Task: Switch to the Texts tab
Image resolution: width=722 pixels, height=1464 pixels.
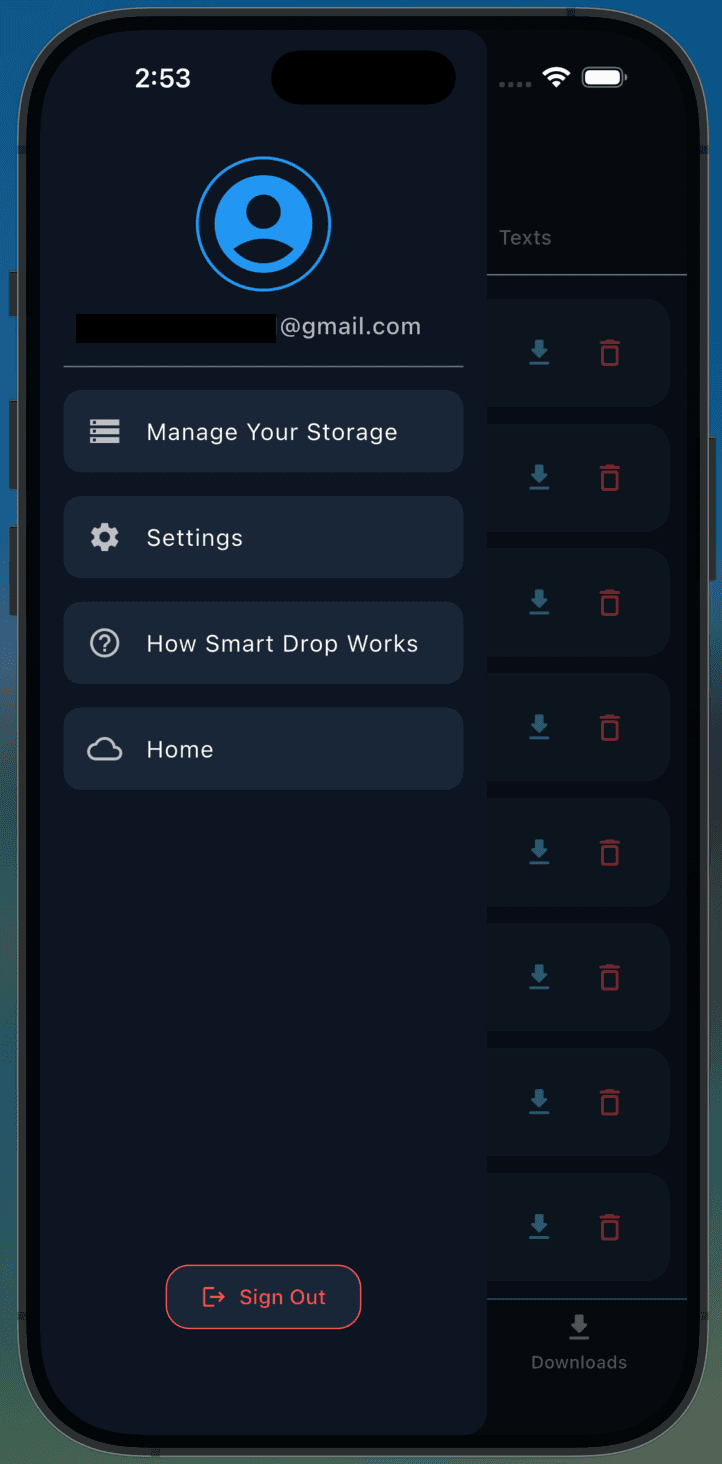Action: point(525,238)
